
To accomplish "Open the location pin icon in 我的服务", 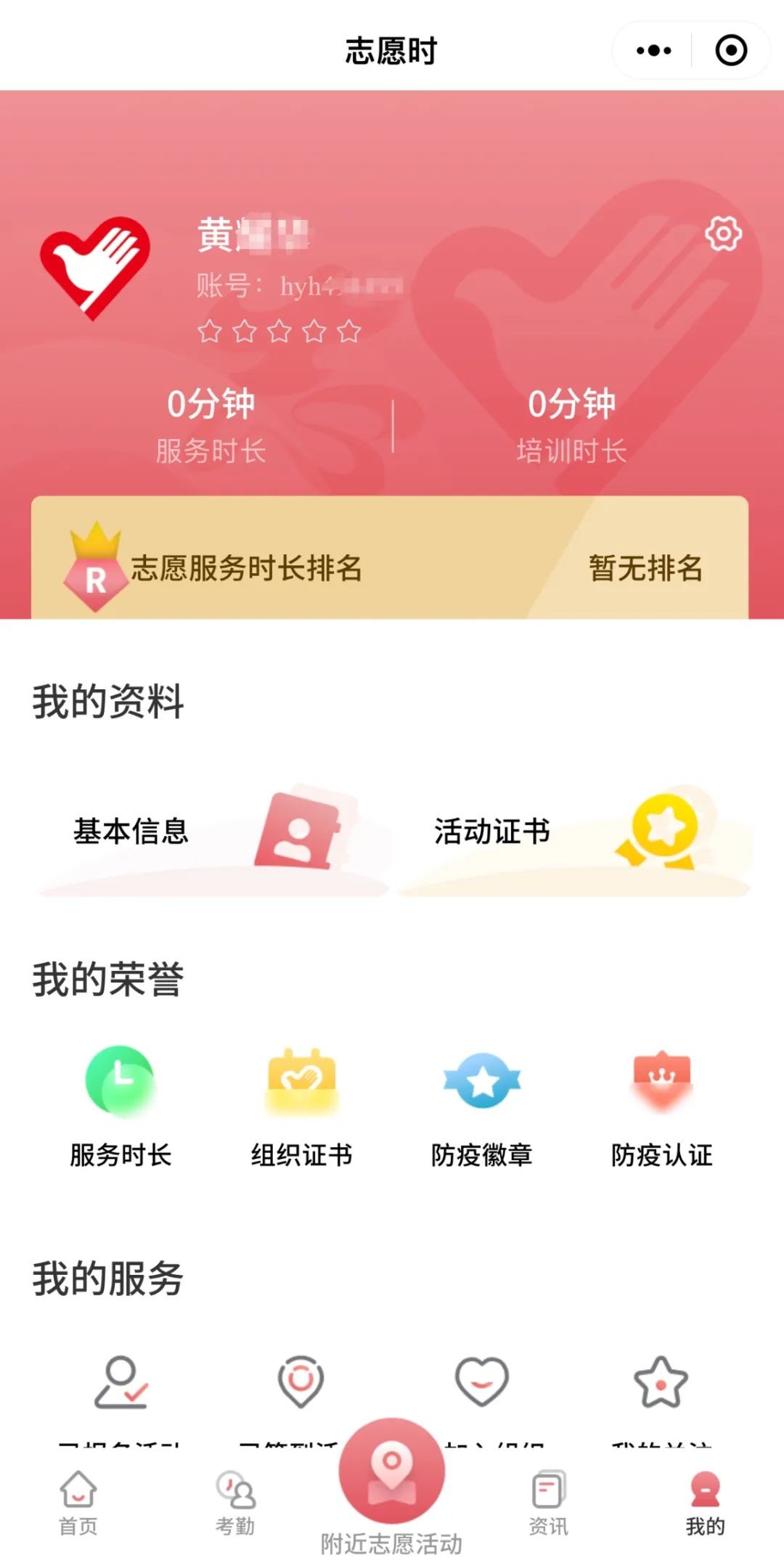I will pos(301,1382).
